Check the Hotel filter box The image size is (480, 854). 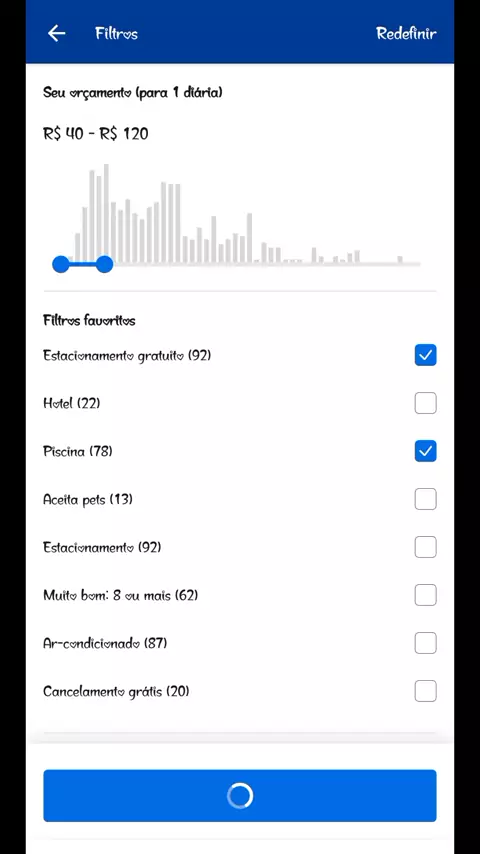[425, 403]
